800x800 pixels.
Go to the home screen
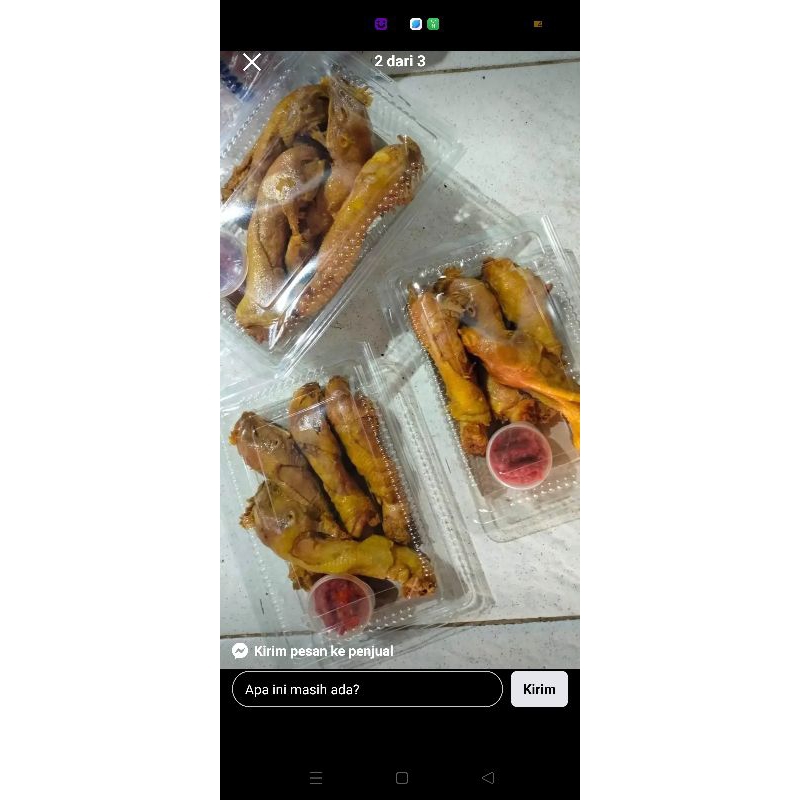[402, 778]
